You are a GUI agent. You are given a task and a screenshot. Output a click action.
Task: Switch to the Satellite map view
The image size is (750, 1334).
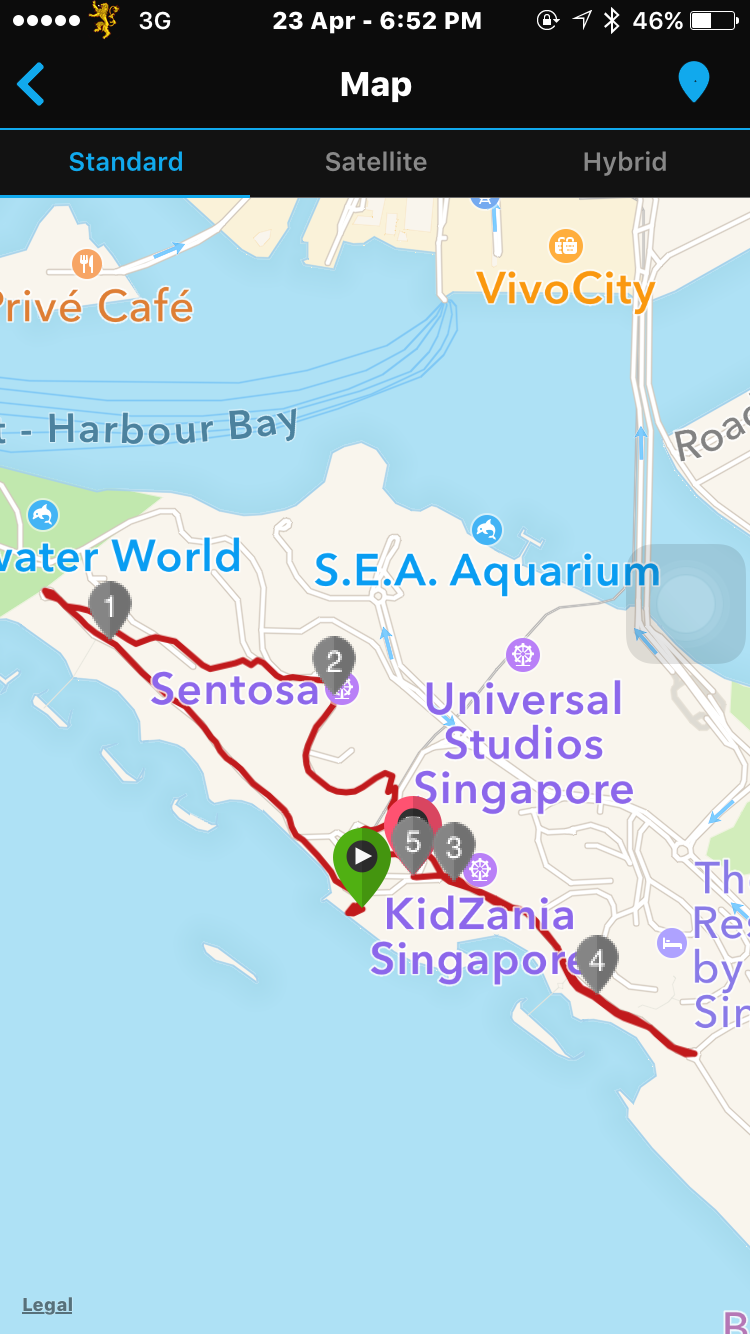coord(375,162)
